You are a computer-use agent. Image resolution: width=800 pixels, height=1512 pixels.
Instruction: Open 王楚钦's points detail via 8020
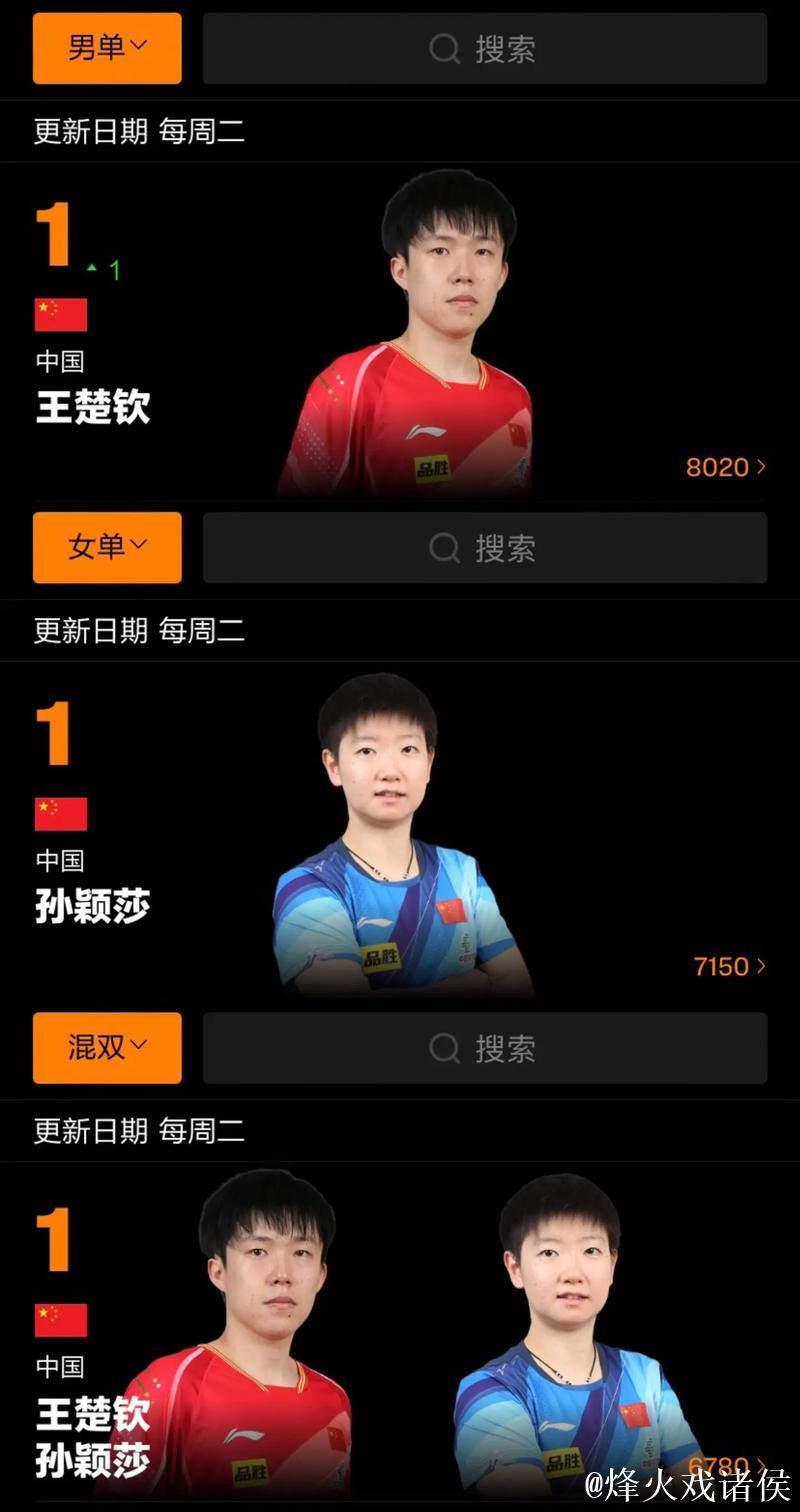(716, 467)
